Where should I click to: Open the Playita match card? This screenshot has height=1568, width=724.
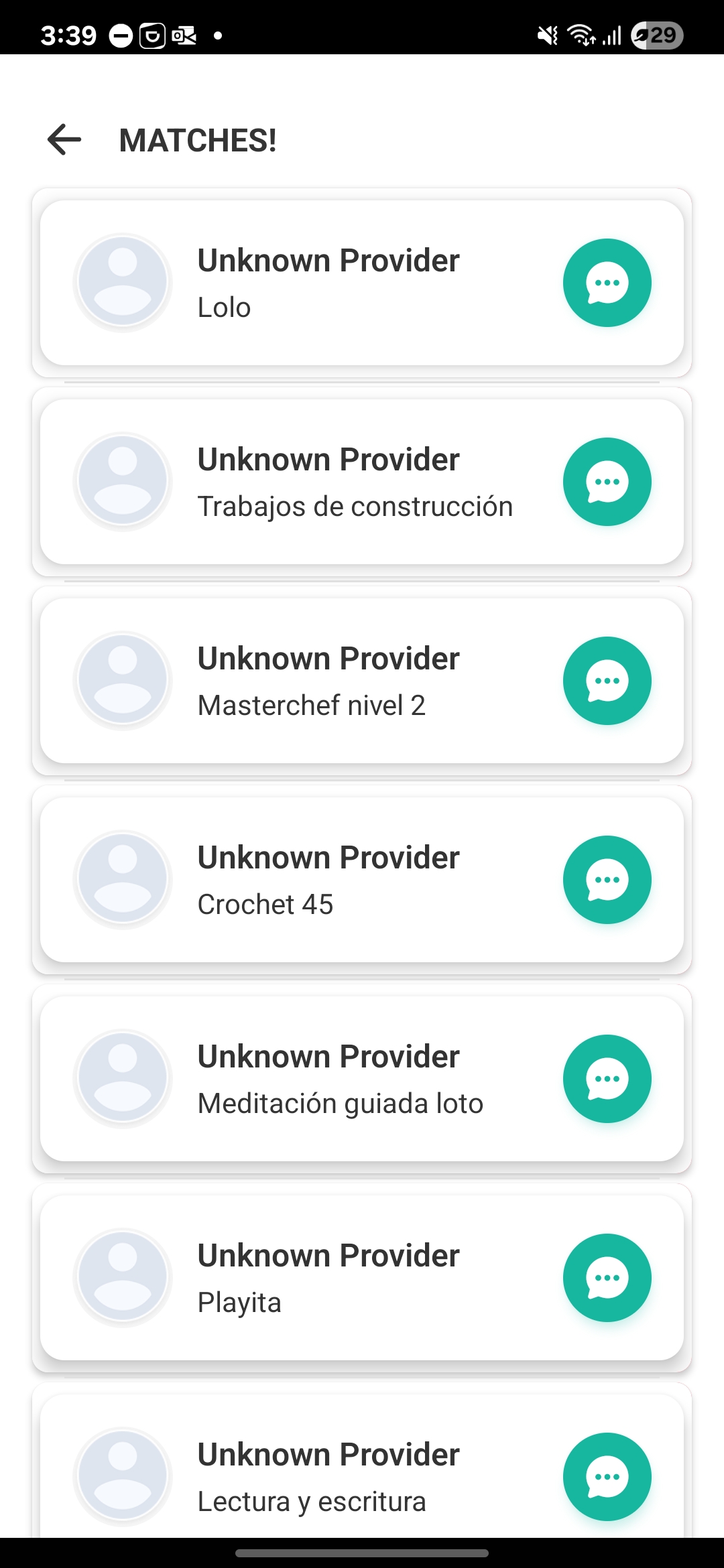[328, 1278]
